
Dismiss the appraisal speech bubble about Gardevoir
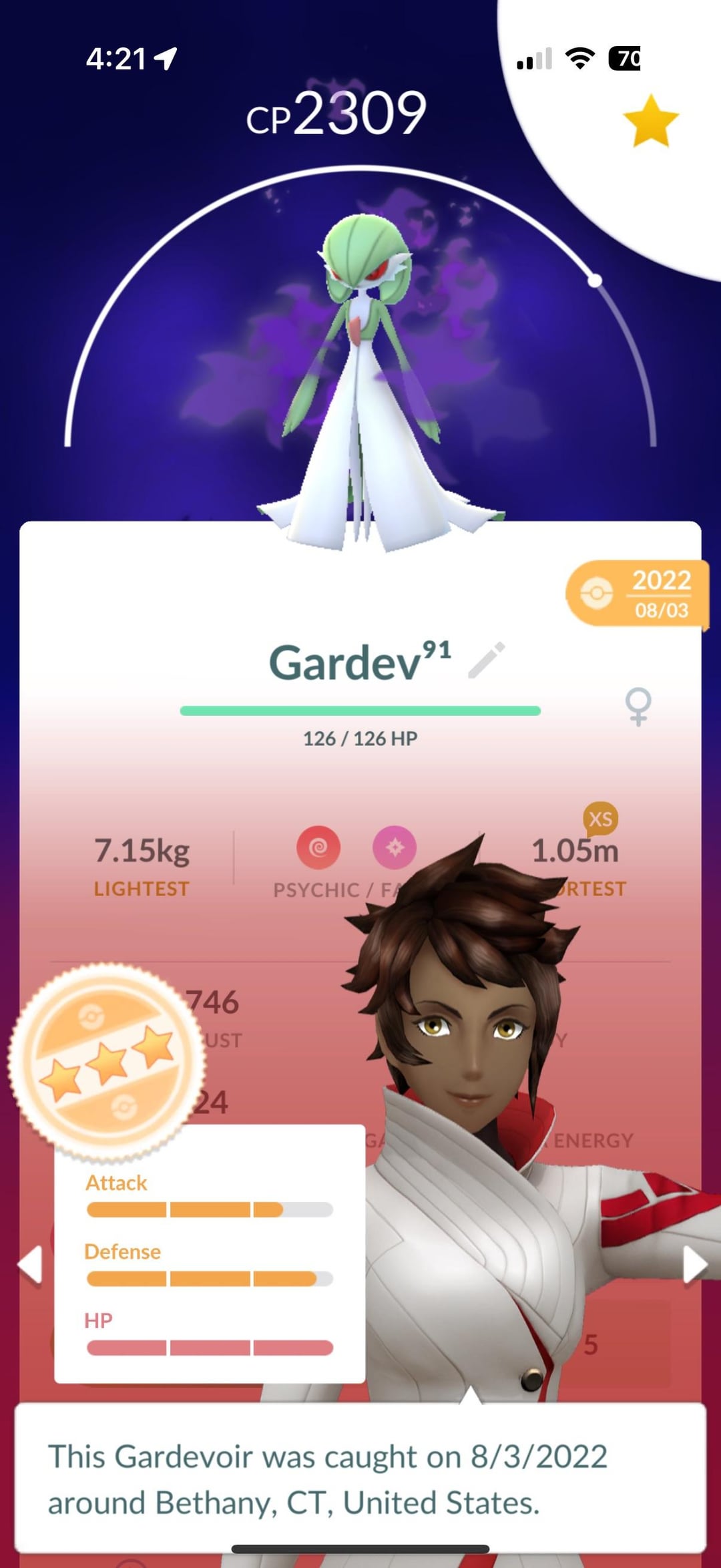tap(360, 1479)
